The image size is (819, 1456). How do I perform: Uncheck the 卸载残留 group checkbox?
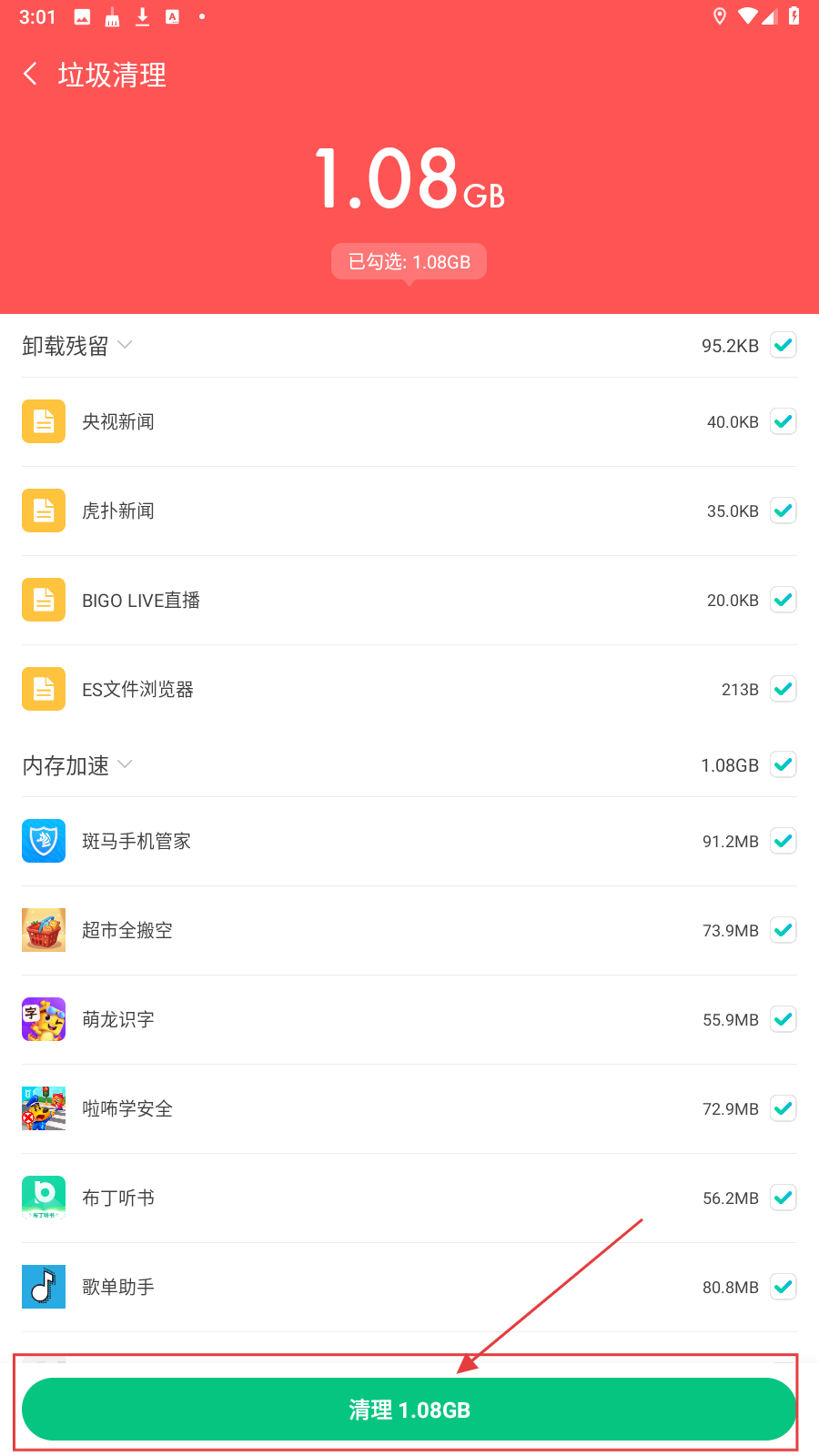tap(783, 345)
